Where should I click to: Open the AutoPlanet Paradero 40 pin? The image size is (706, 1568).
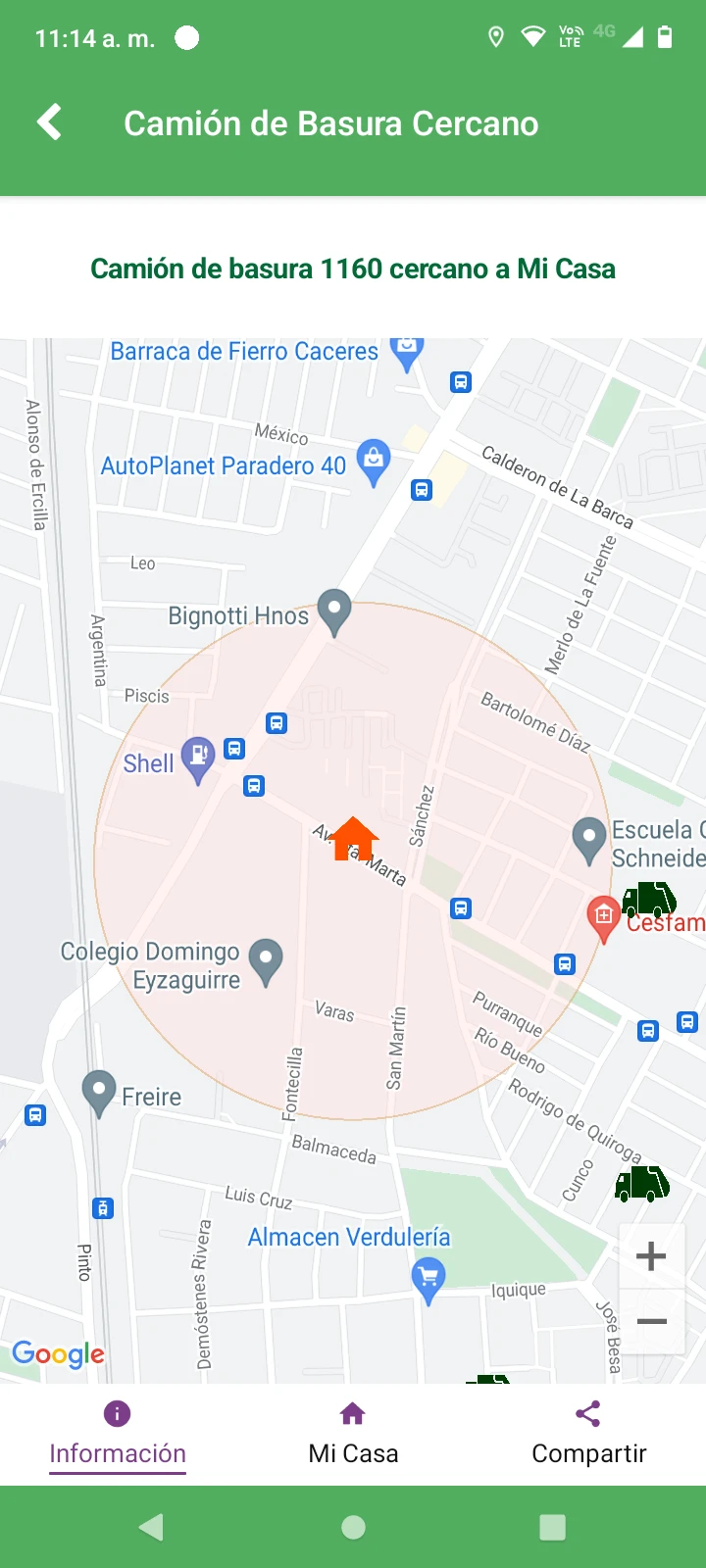pos(374,461)
